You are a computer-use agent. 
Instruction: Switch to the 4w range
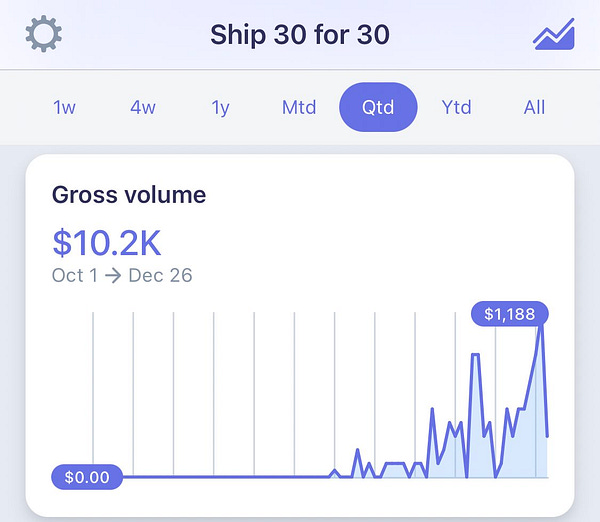coord(142,107)
